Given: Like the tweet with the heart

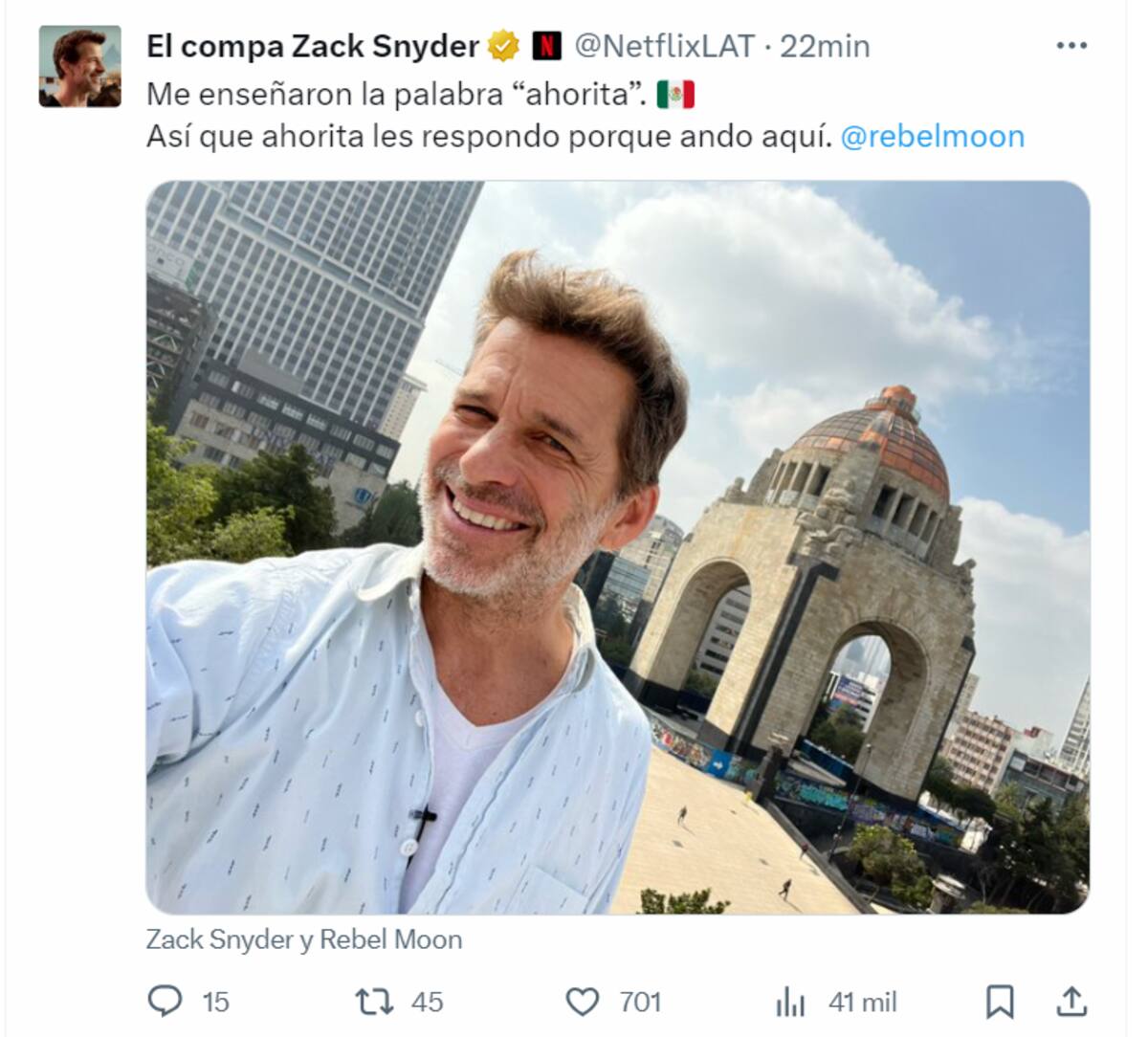Looking at the screenshot, I should tap(583, 1001).
